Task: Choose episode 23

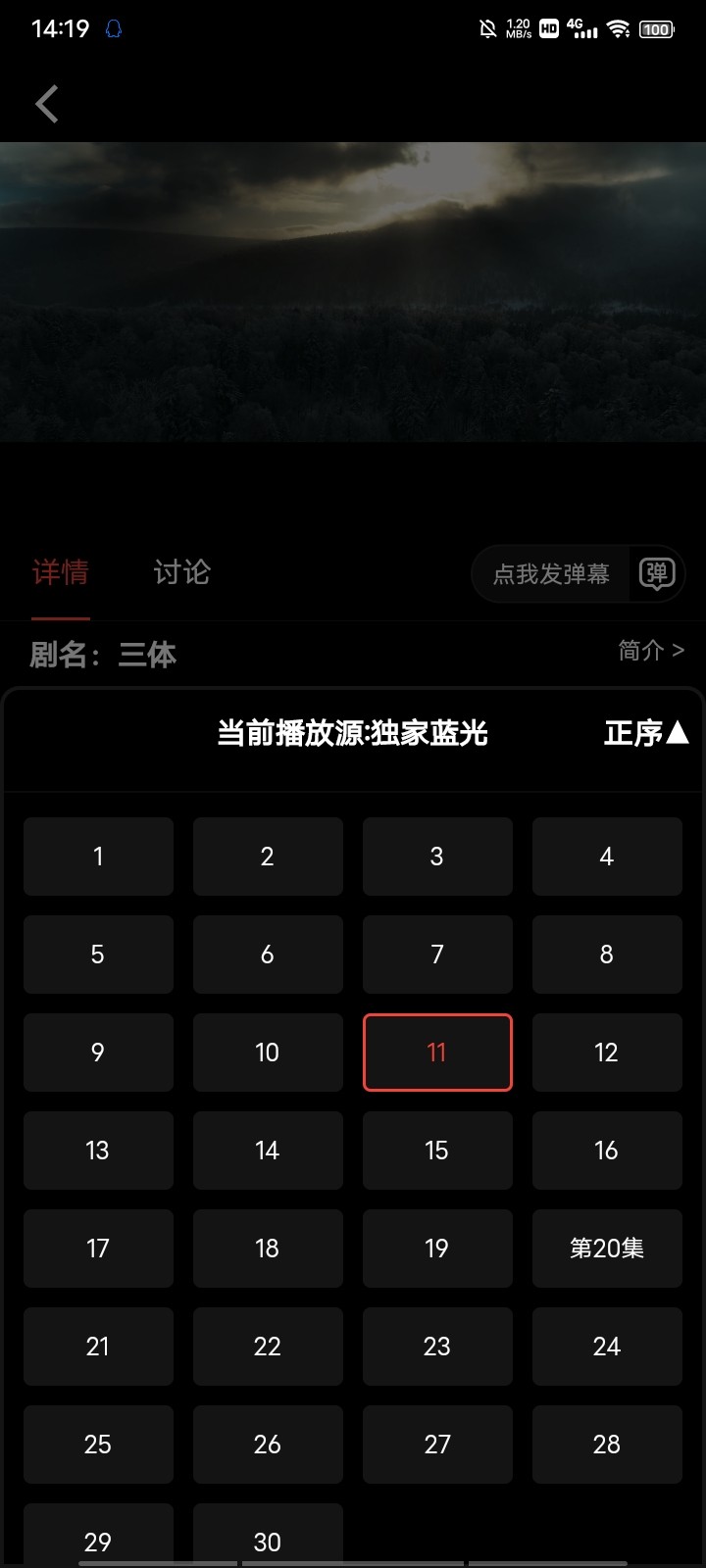Action: pos(437,1347)
